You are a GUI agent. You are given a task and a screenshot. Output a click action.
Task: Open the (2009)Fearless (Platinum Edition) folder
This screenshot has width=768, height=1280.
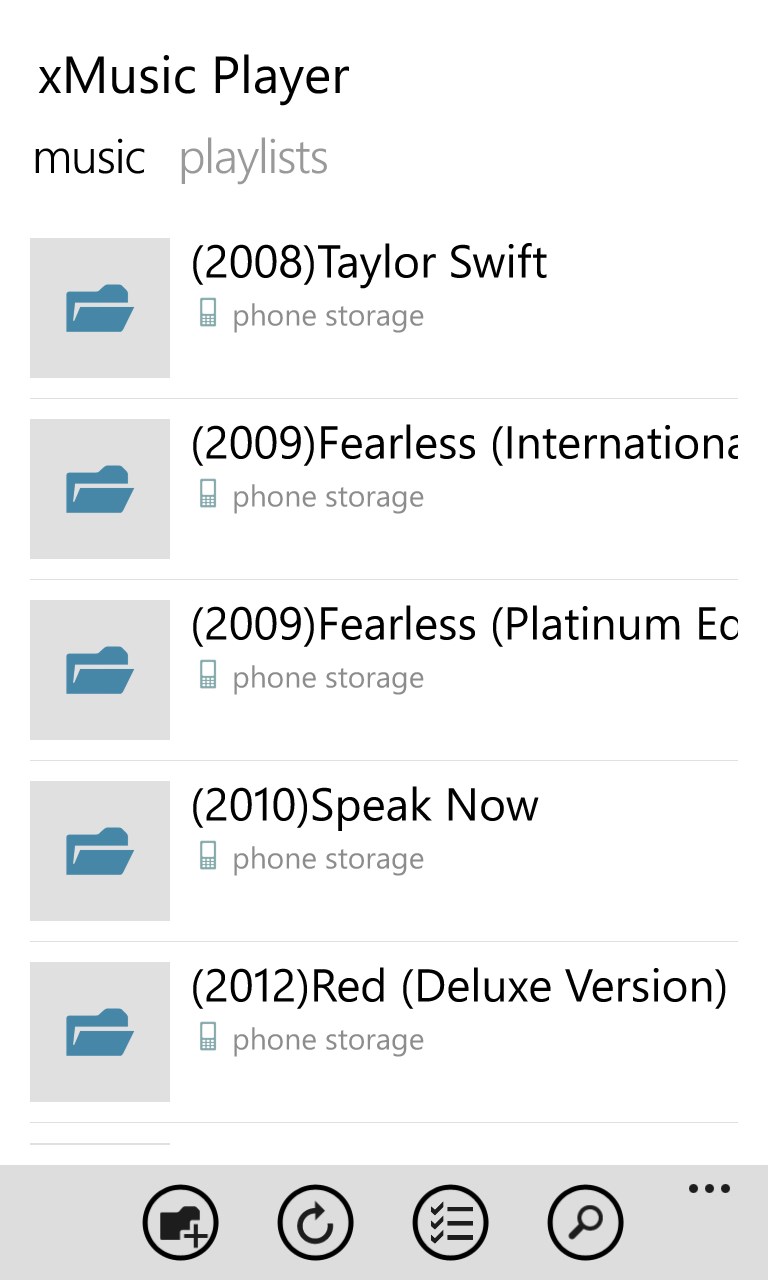[x=384, y=670]
